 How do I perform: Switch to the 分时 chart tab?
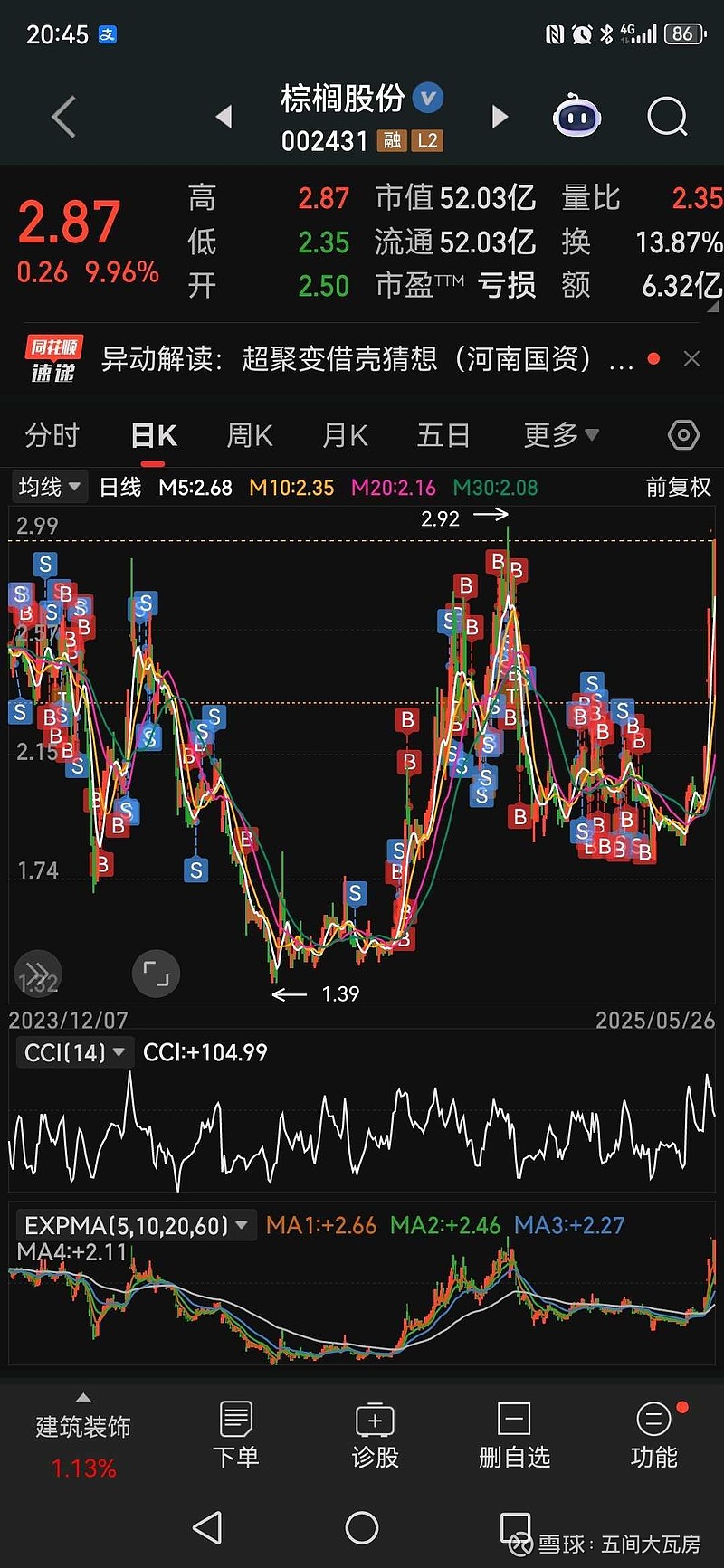pyautogui.click(x=52, y=435)
